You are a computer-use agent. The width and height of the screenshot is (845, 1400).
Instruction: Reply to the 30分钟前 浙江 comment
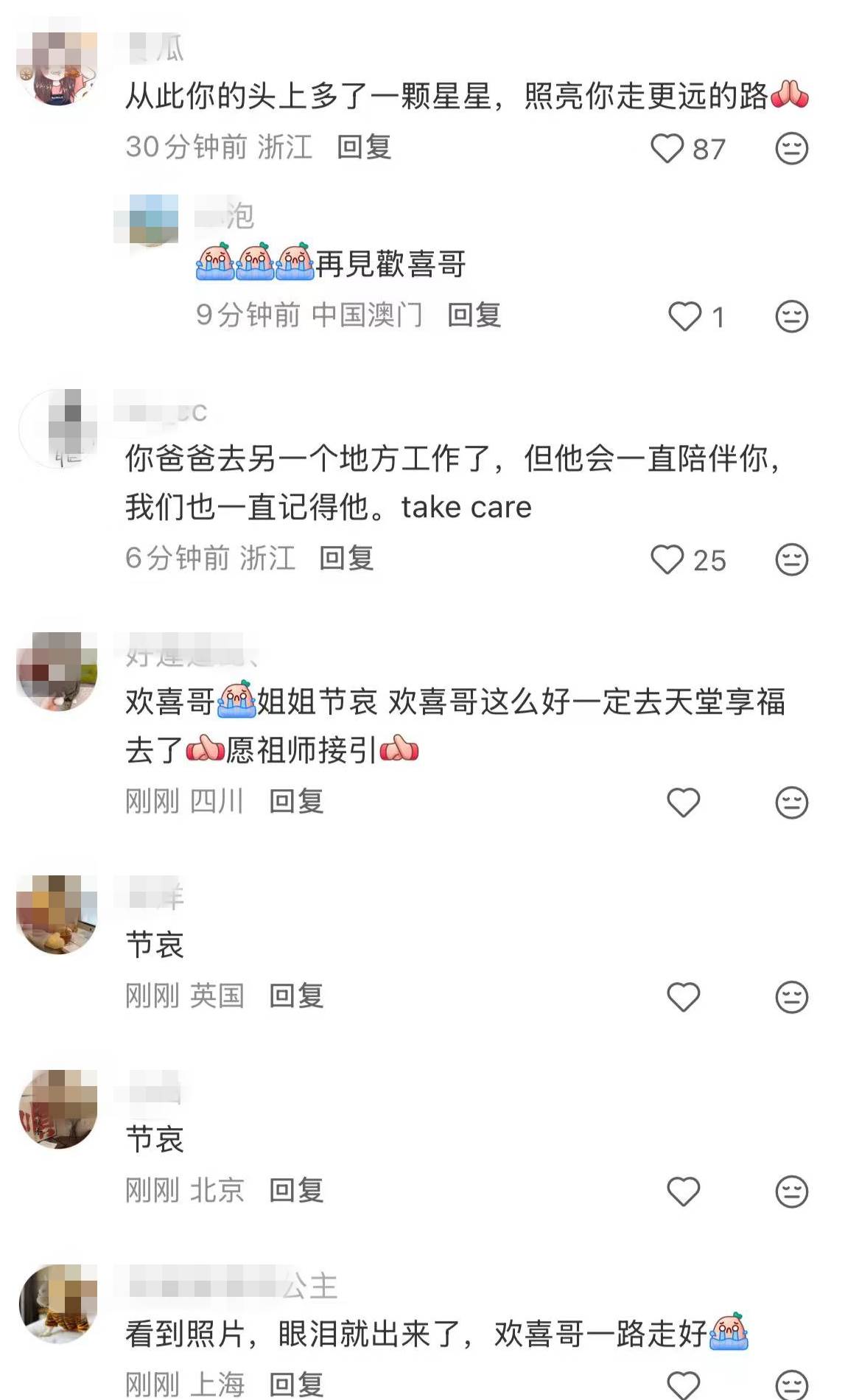tap(364, 147)
